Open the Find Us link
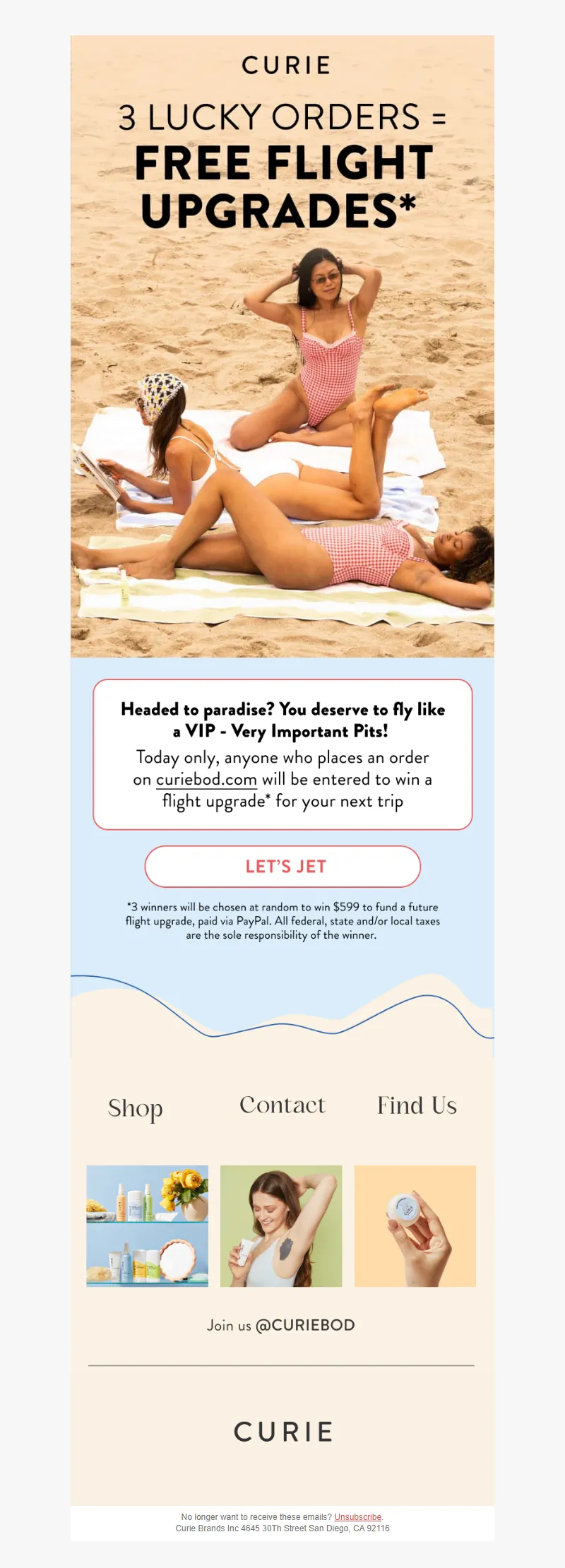 coord(417,1105)
